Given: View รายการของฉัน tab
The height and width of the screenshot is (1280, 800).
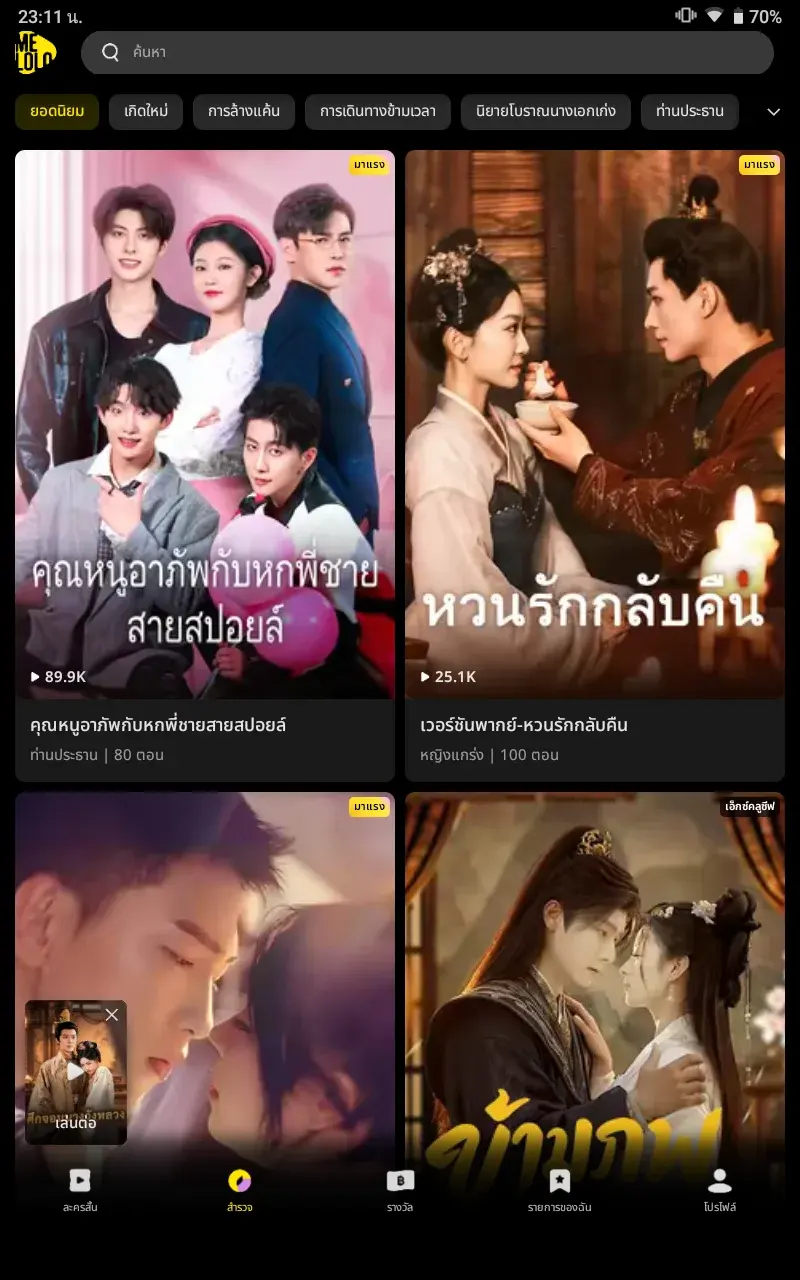Looking at the screenshot, I should (560, 1190).
